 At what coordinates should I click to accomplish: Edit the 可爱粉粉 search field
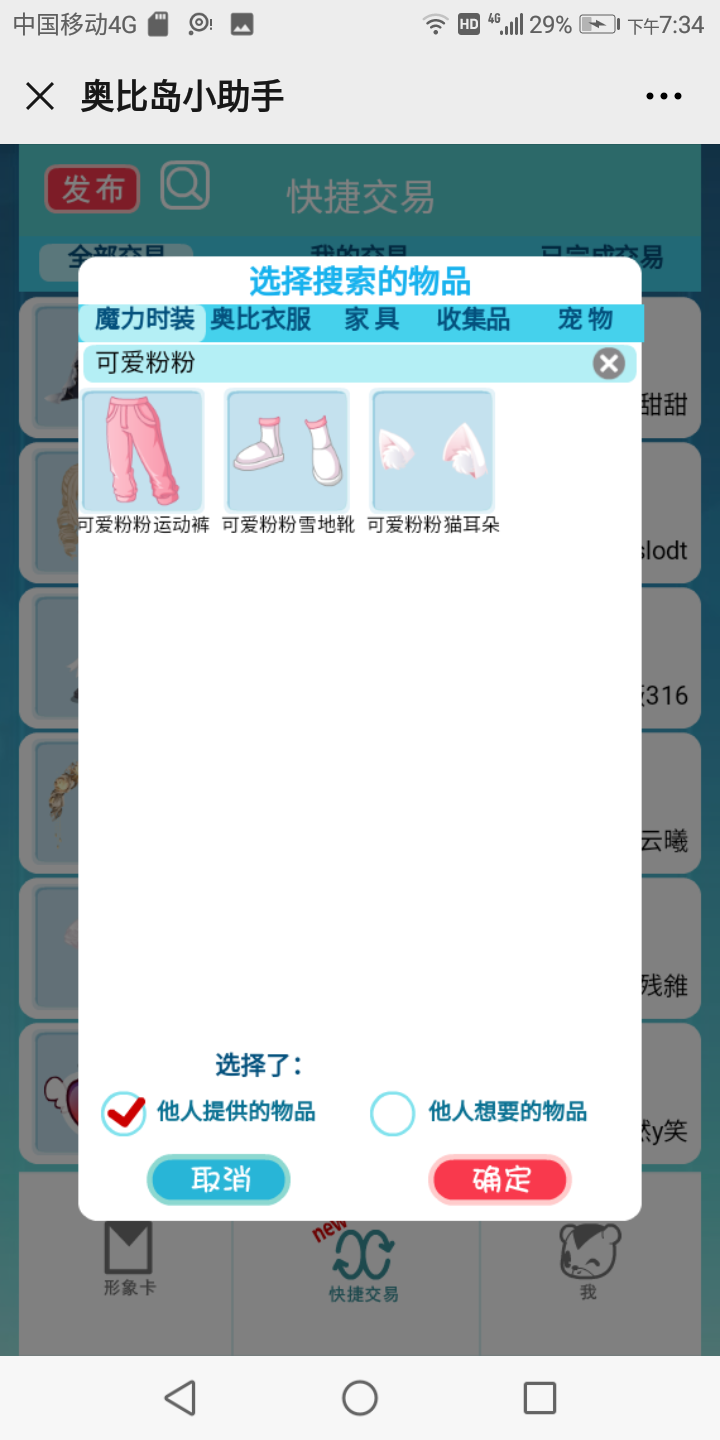(330, 363)
